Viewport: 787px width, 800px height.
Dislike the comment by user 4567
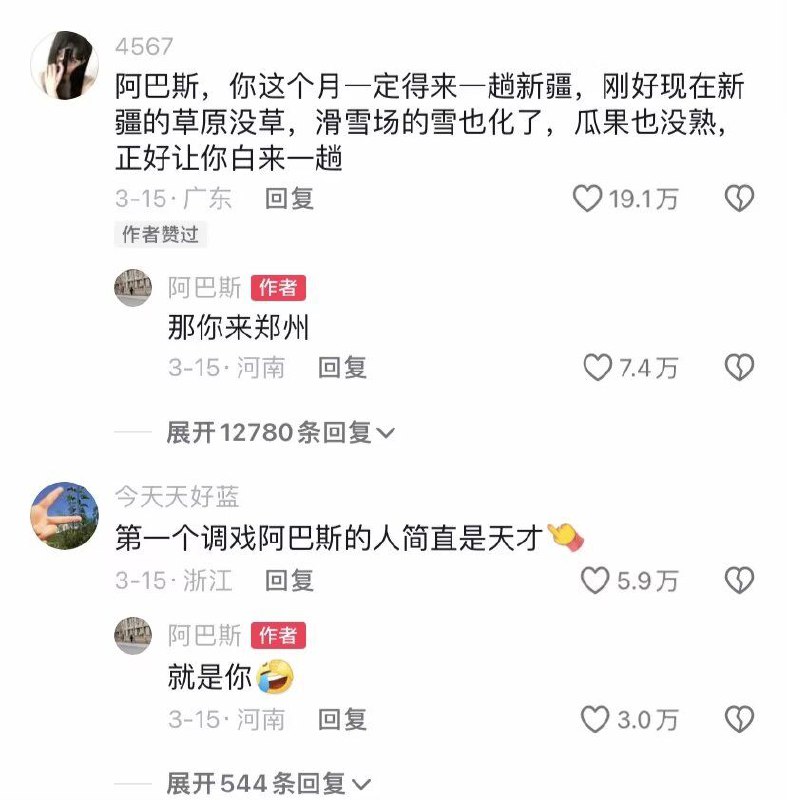739,198
